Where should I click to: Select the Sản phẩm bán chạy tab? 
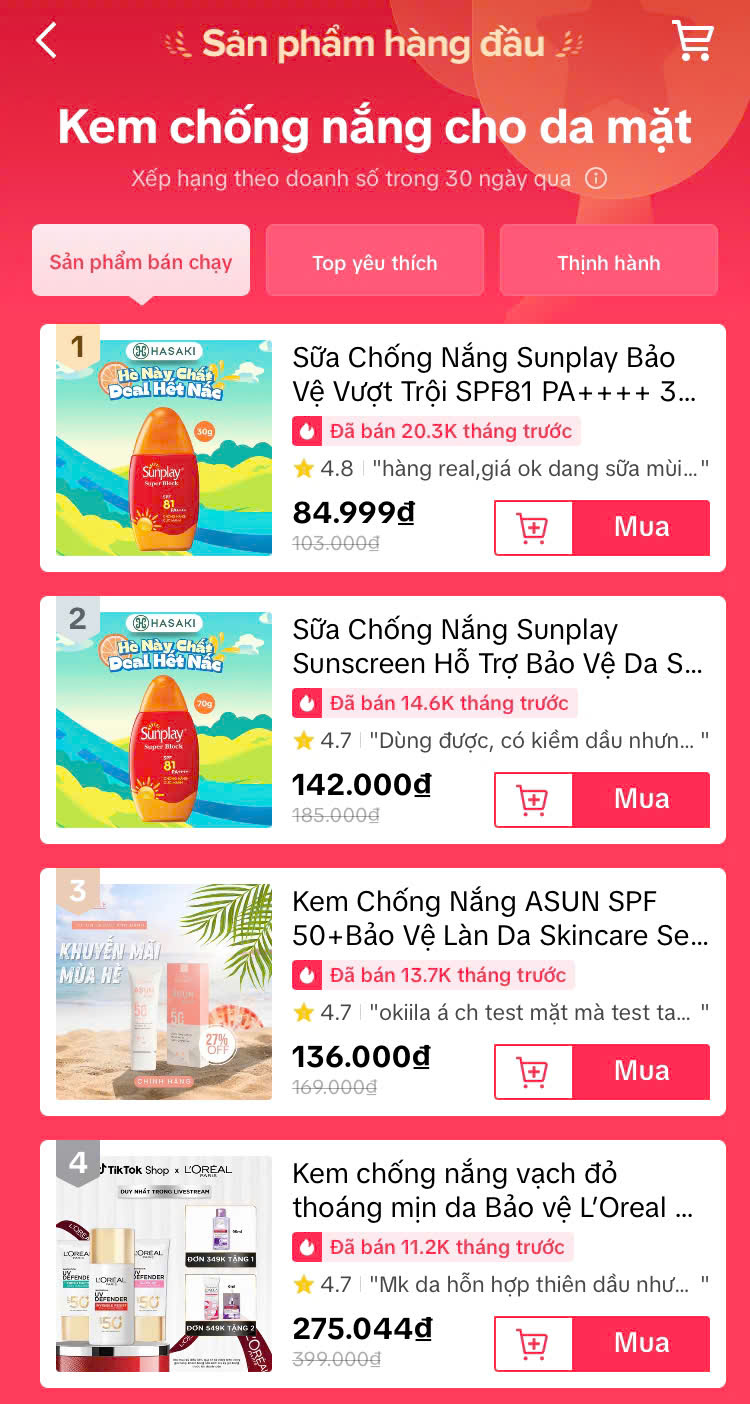click(x=141, y=261)
